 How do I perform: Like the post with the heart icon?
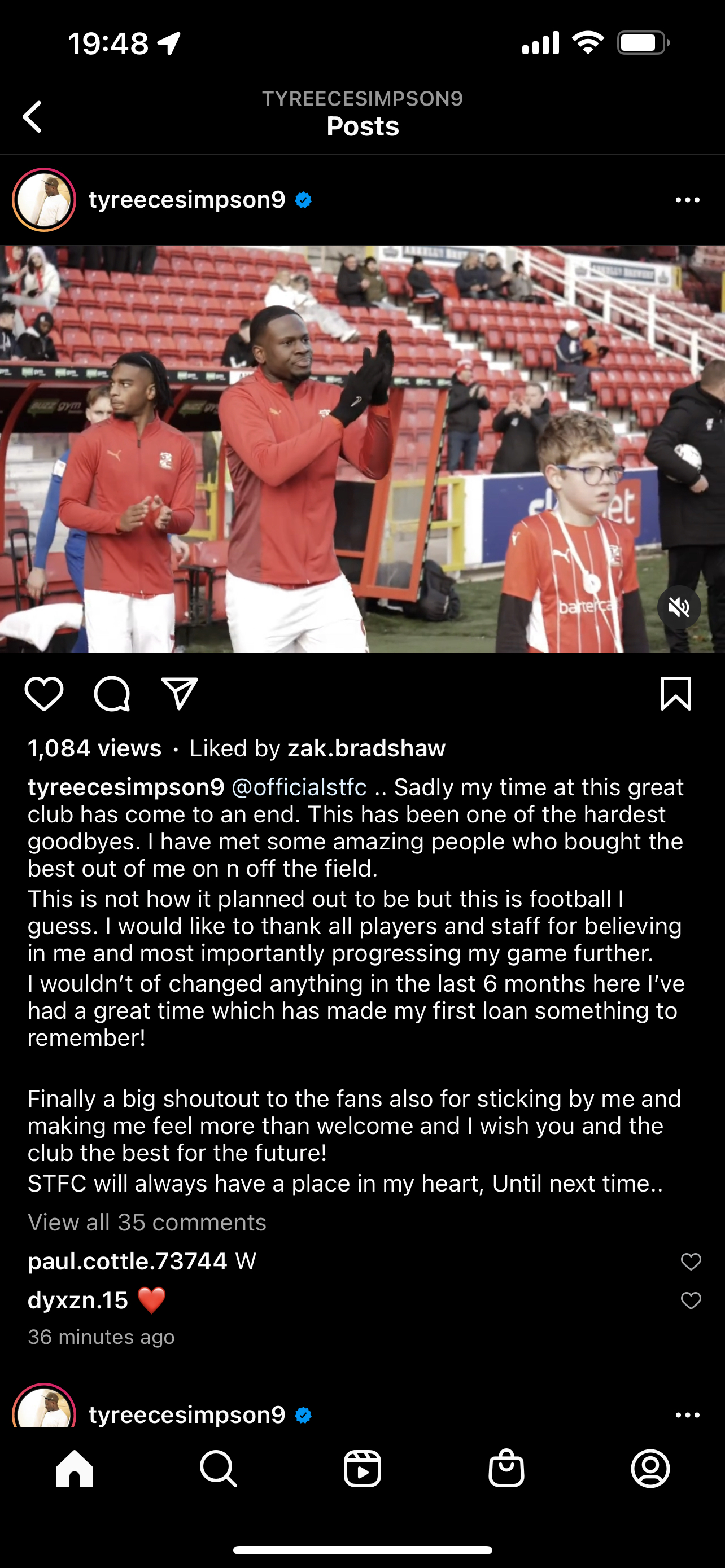point(44,693)
